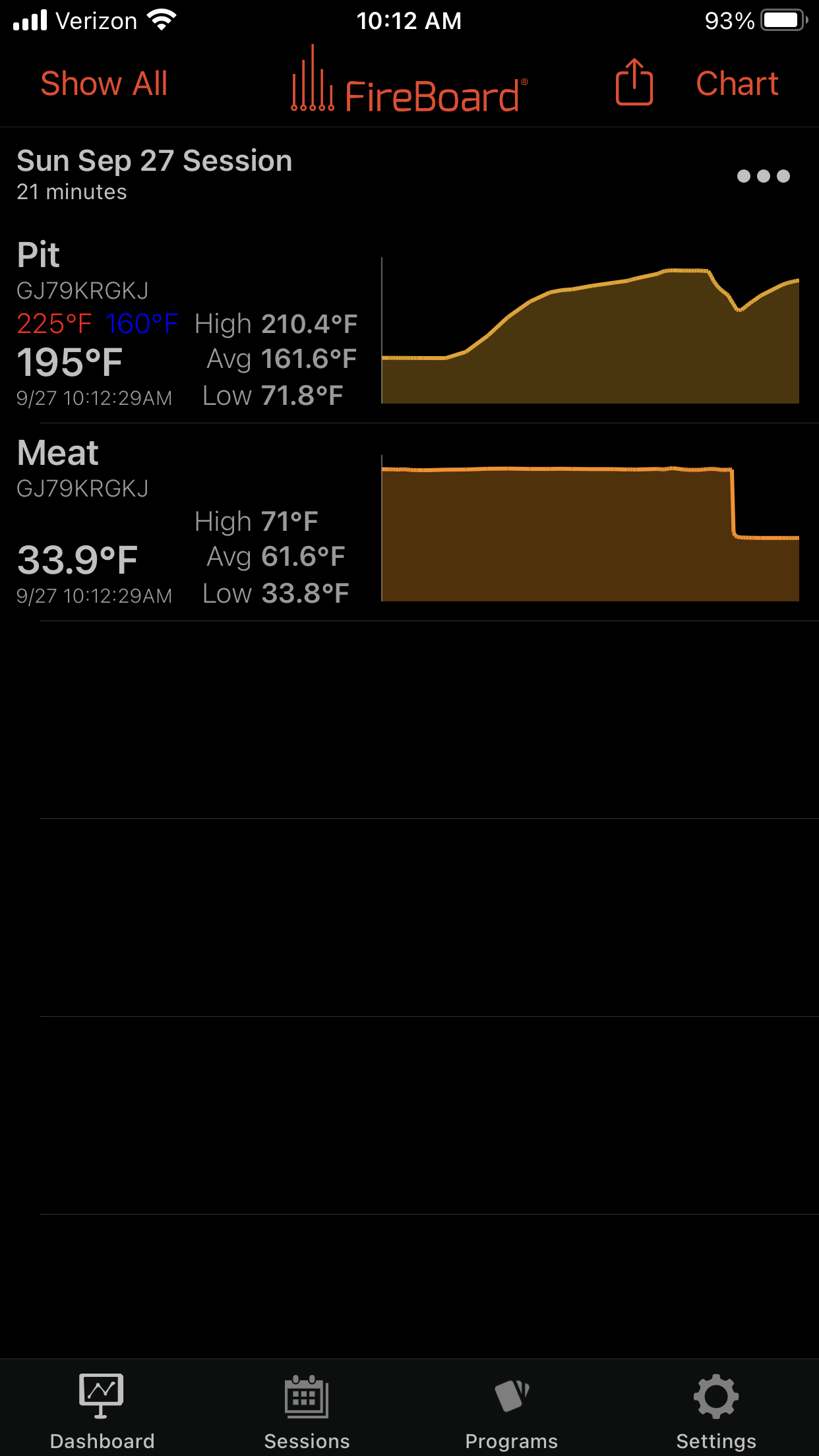Open the Chart view
The width and height of the screenshot is (819, 1456).
[x=737, y=84]
